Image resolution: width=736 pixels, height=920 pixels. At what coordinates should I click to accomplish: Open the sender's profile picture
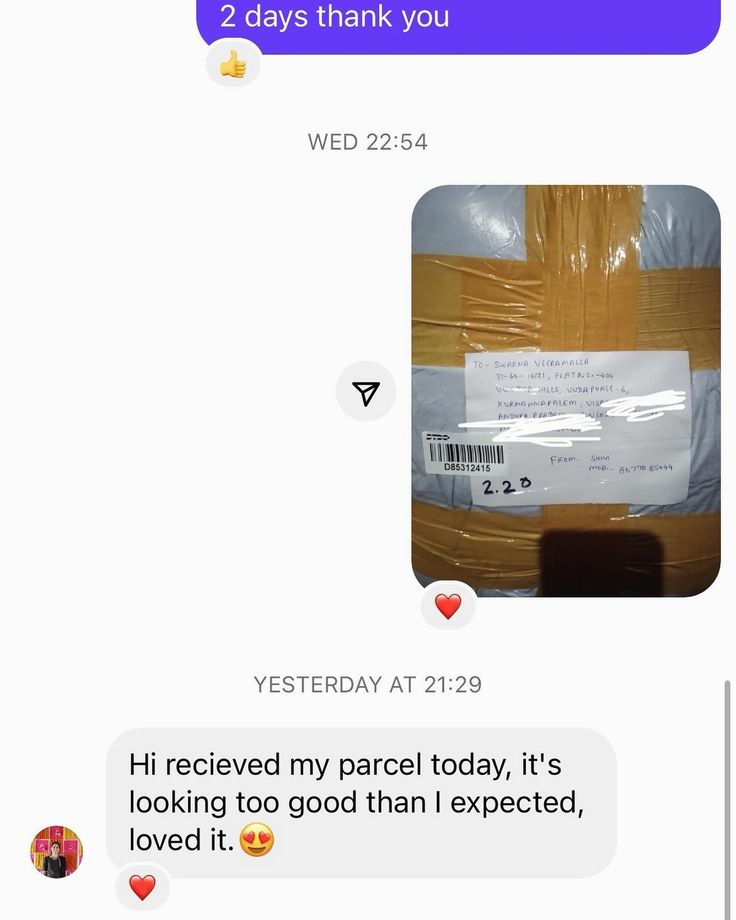pos(57,852)
